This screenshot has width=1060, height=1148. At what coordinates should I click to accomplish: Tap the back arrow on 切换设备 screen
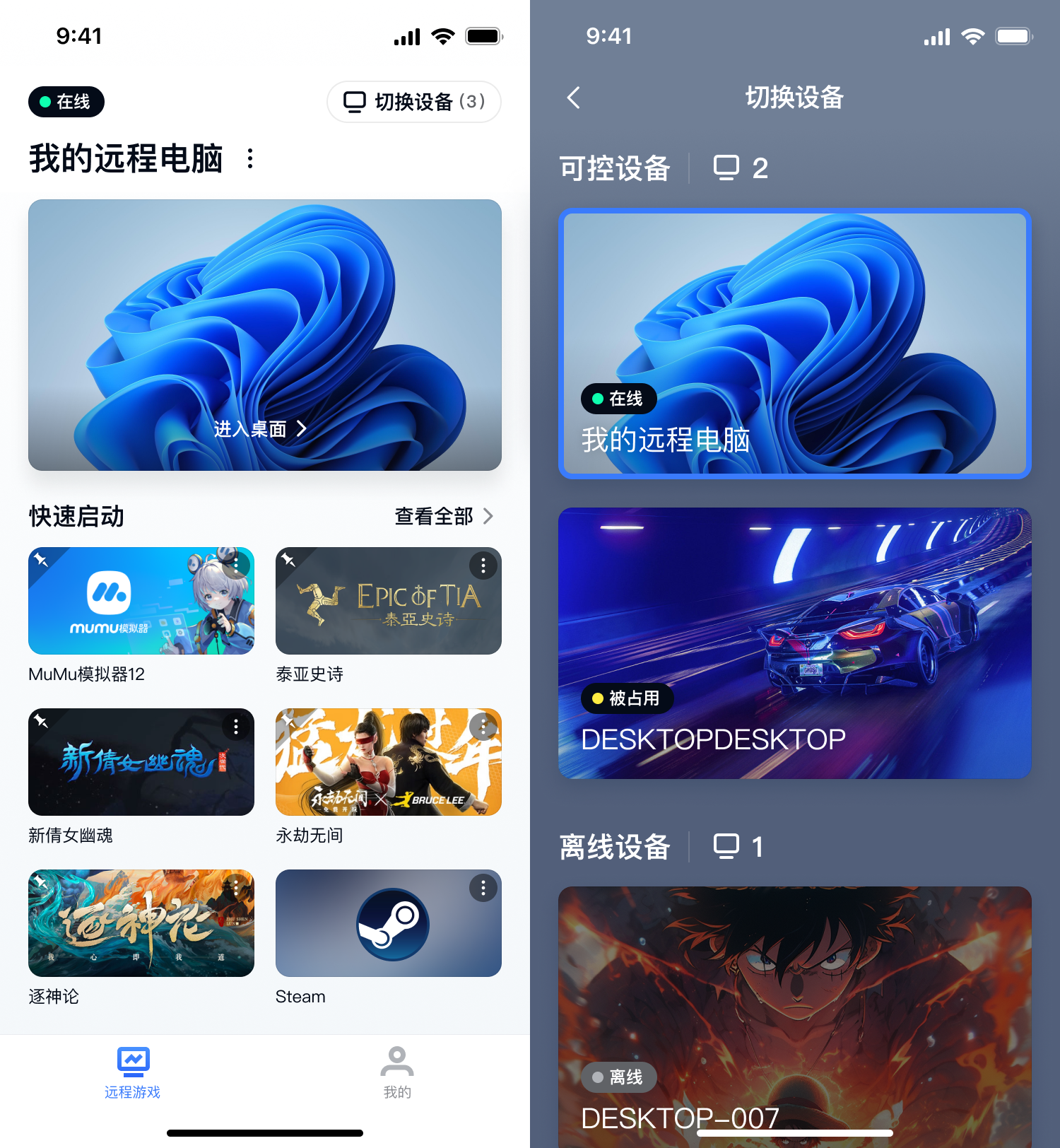(x=573, y=98)
